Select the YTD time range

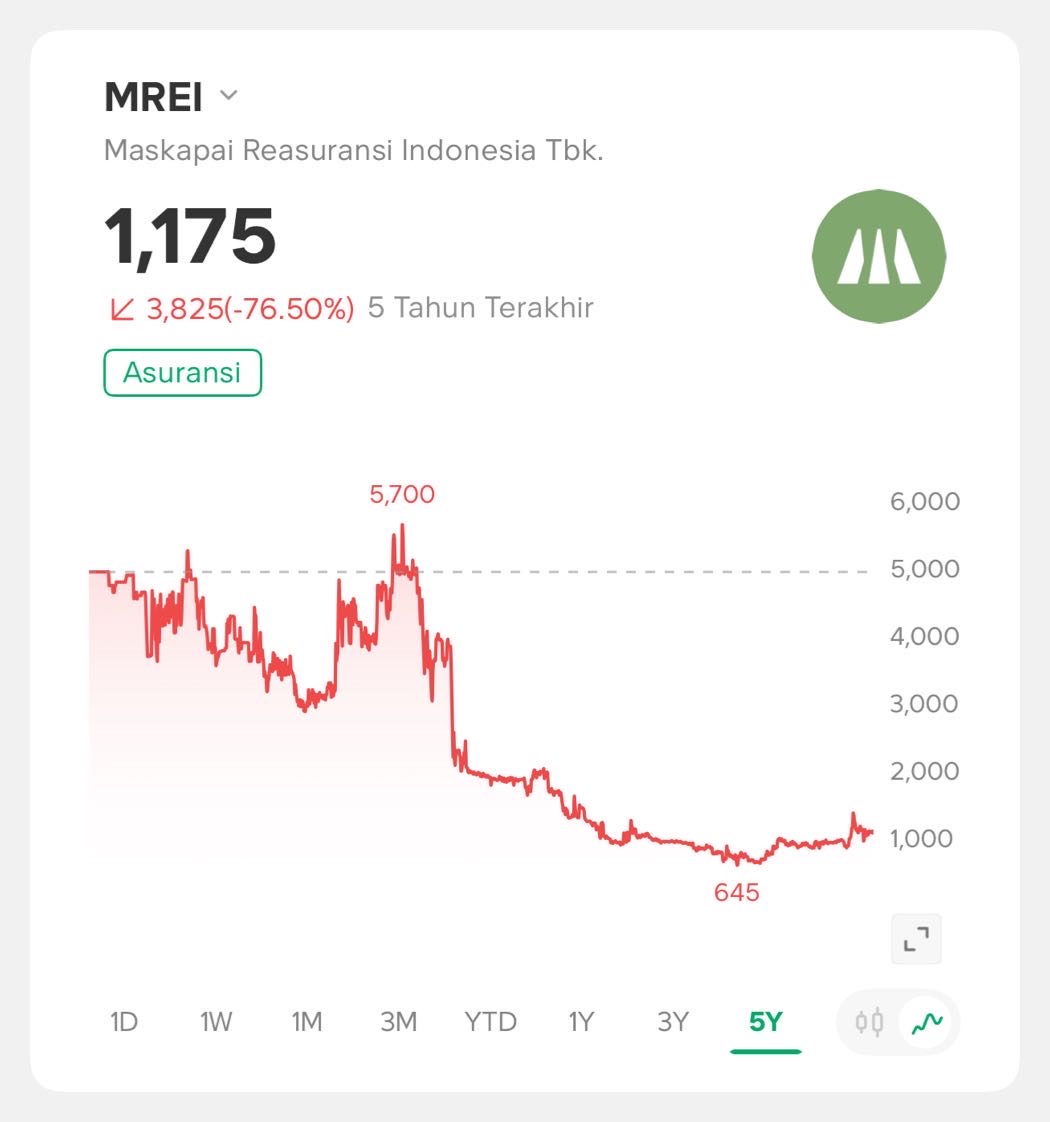(490, 1022)
